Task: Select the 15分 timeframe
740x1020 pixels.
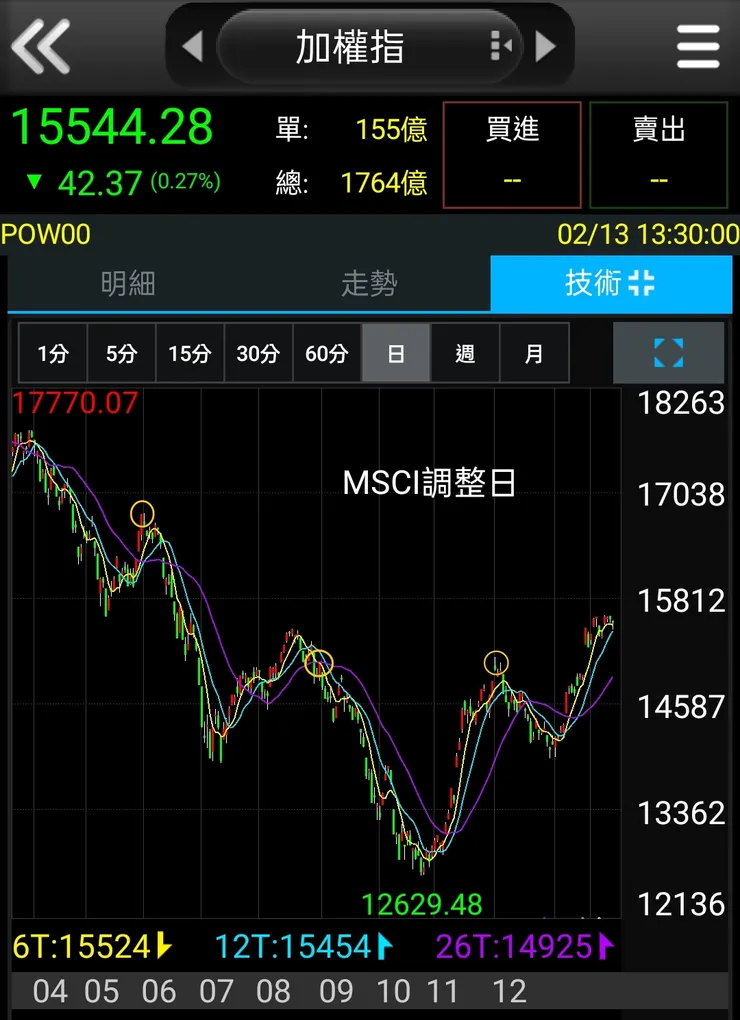Action: click(189, 354)
